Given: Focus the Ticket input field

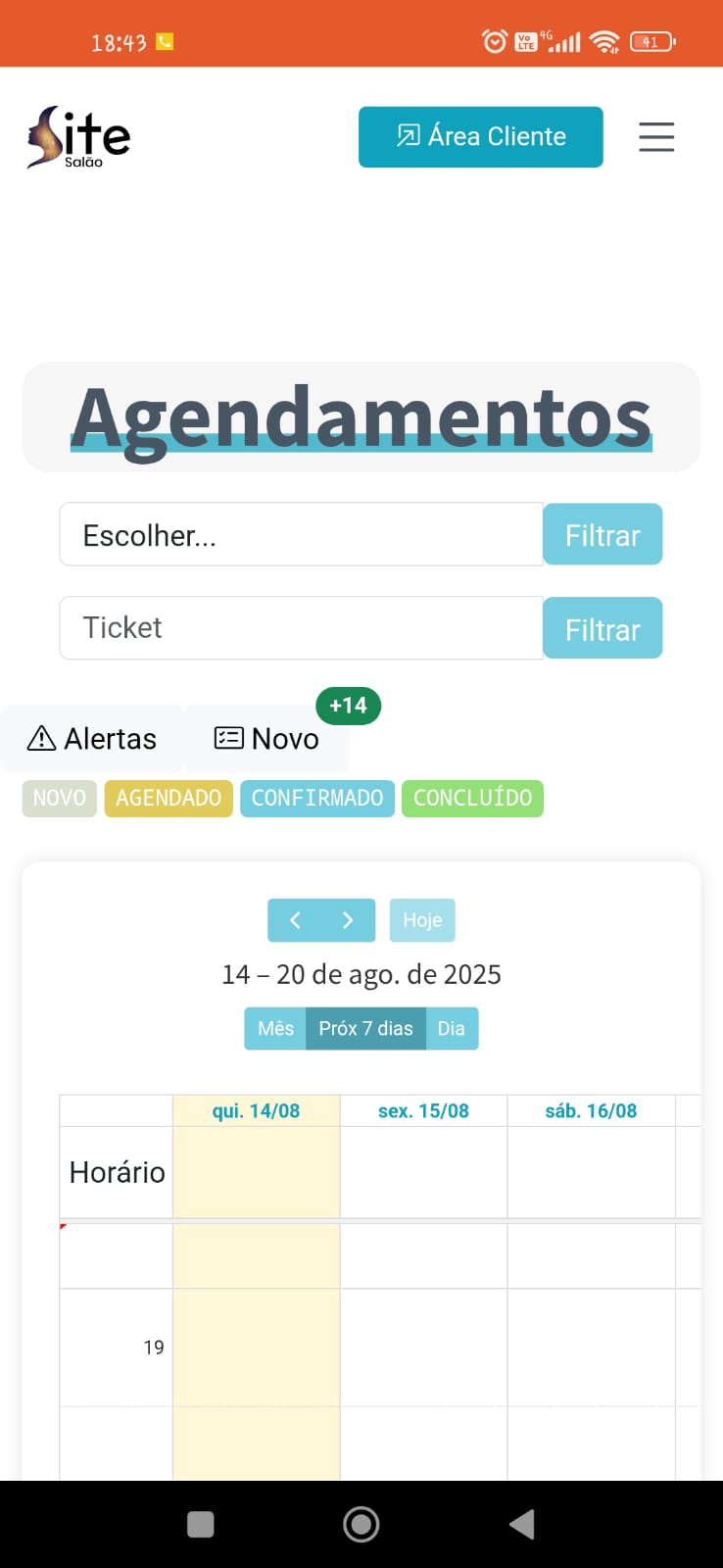Looking at the screenshot, I should 301,627.
